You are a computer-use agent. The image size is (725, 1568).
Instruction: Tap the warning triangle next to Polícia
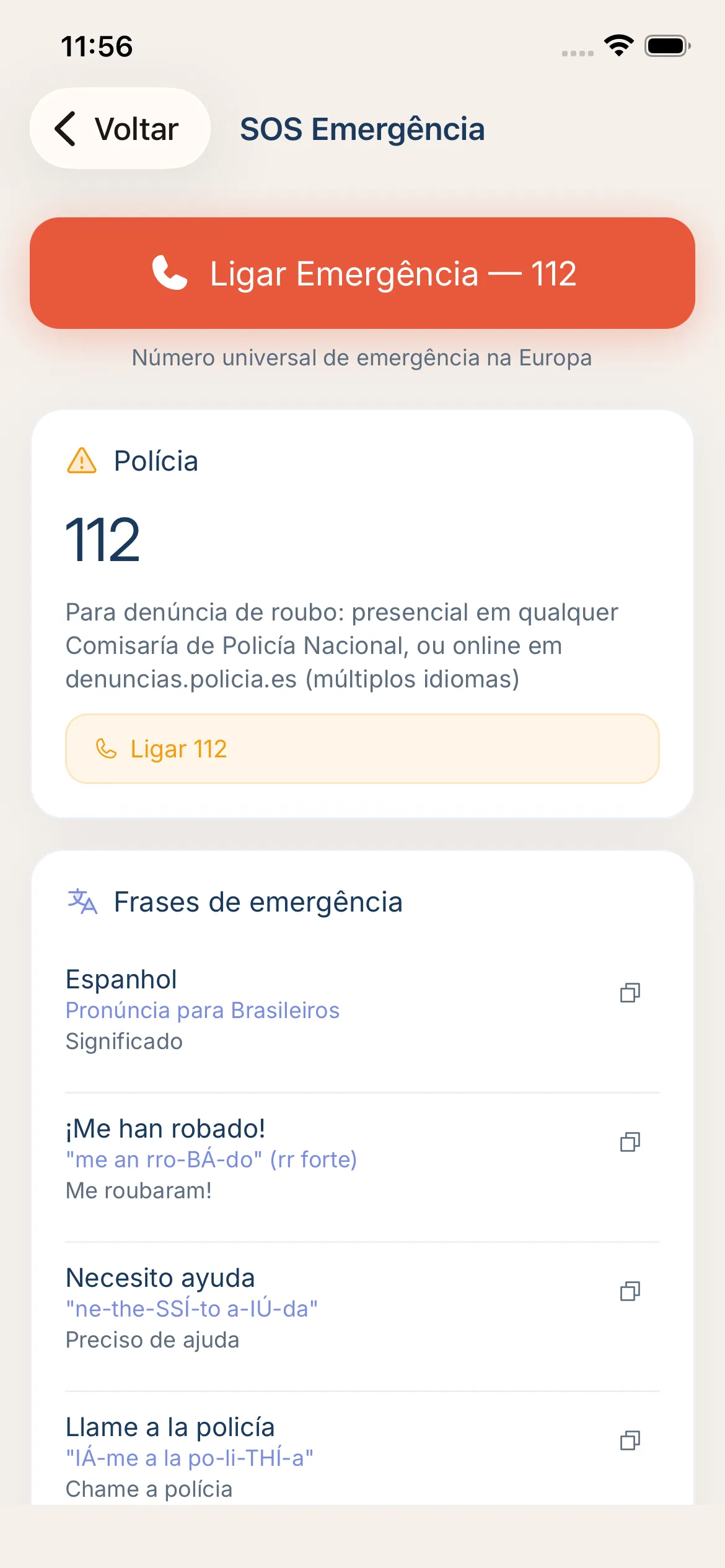pos(81,460)
